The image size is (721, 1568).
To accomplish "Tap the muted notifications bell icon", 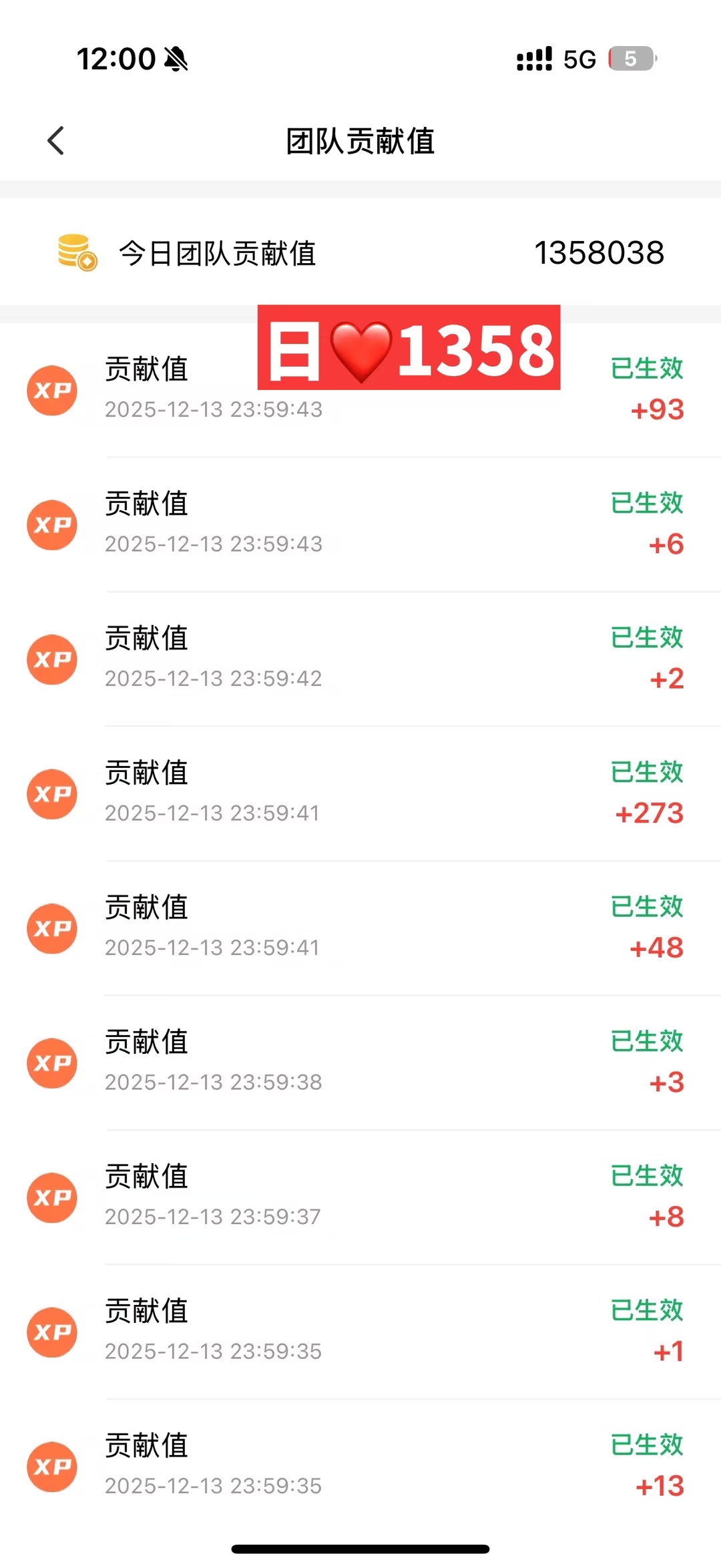I will point(175,59).
